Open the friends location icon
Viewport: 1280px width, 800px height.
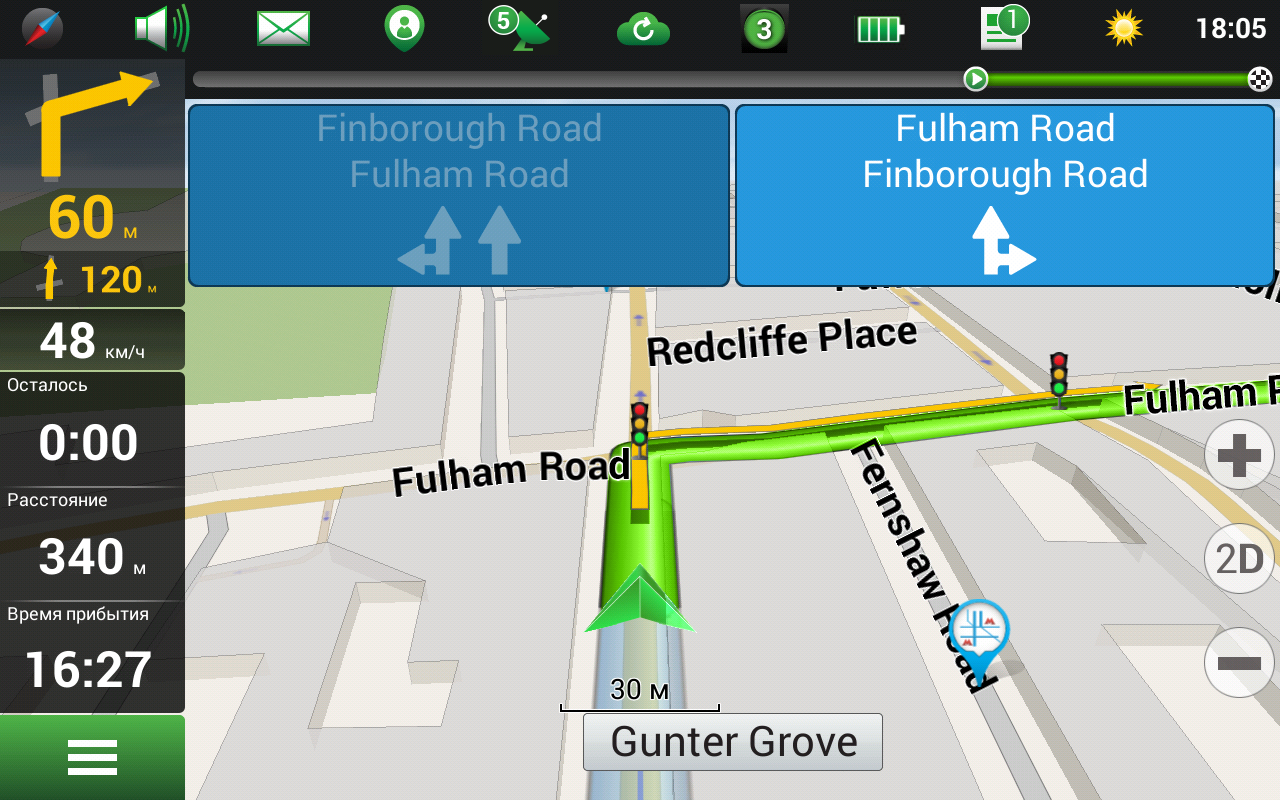[403, 28]
